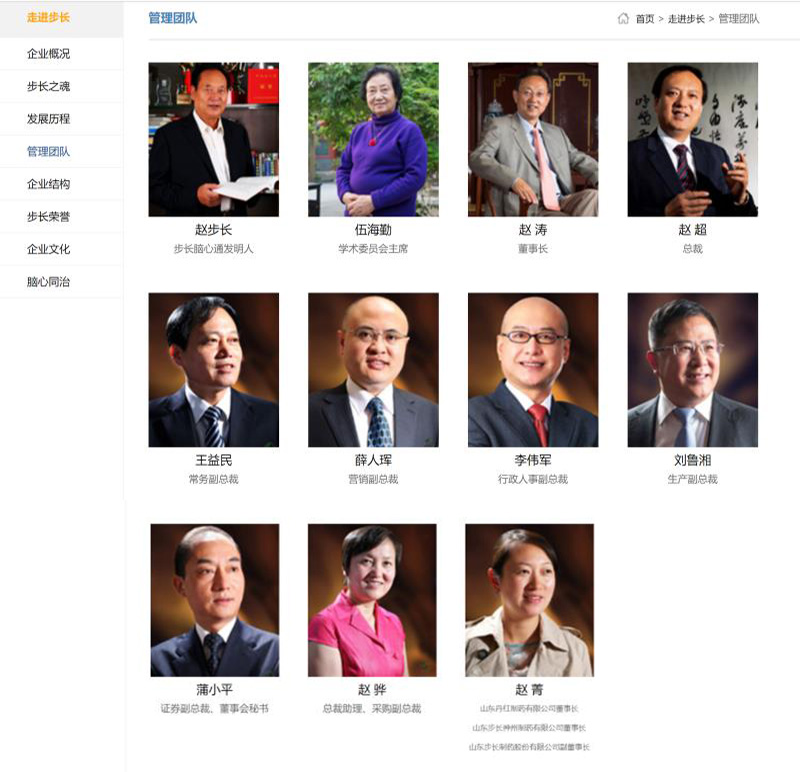Open 企业文化 from the sidebar

(48, 249)
